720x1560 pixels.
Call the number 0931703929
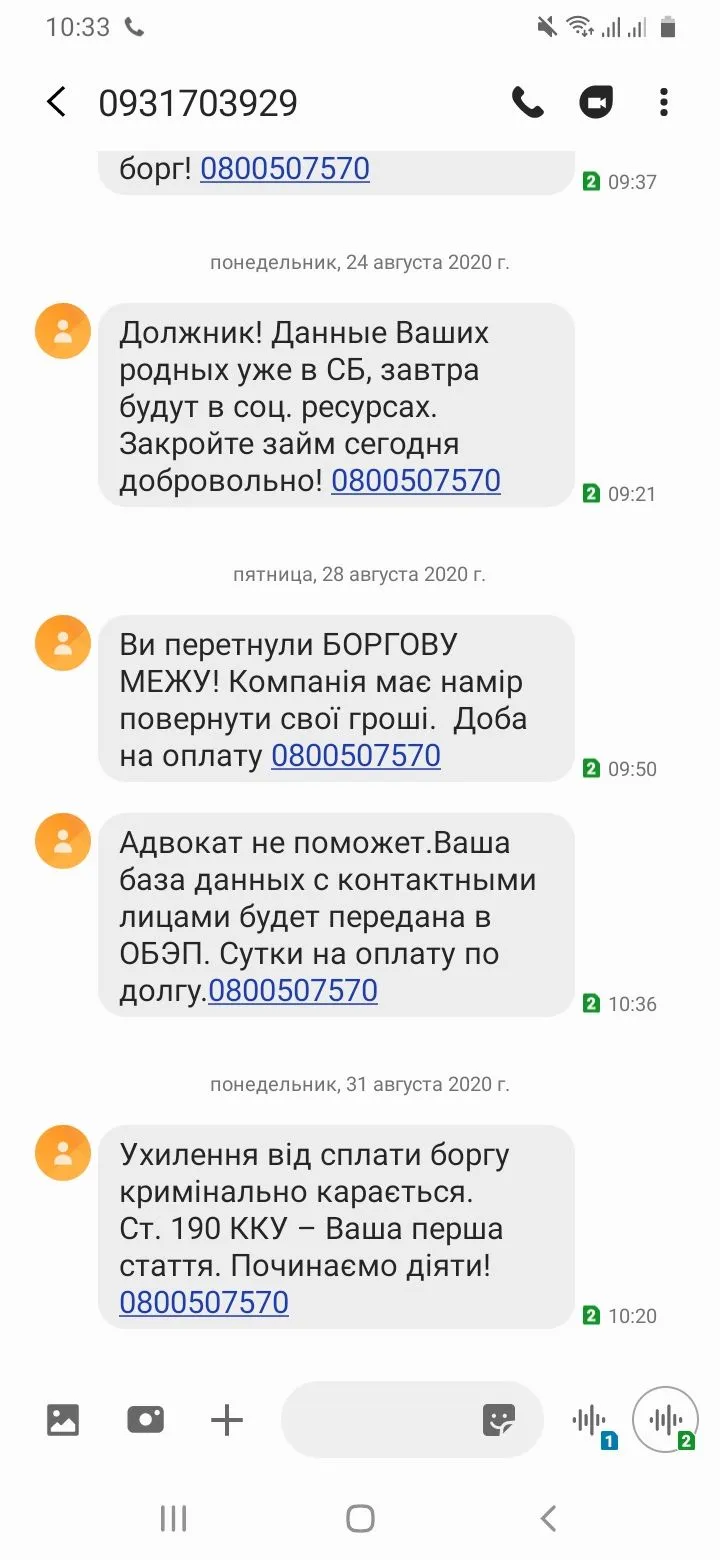[527, 102]
